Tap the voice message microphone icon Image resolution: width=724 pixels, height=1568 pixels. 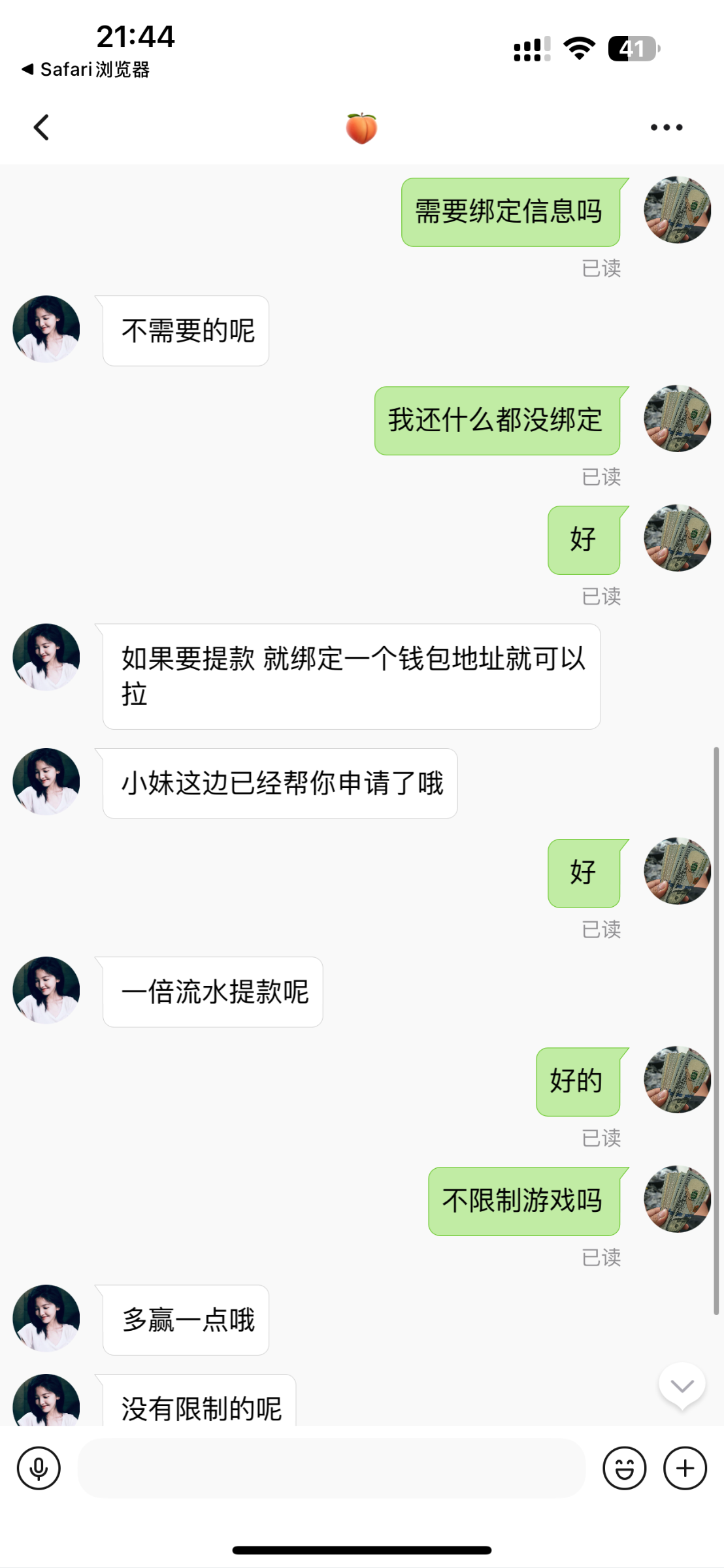pos(39,1468)
